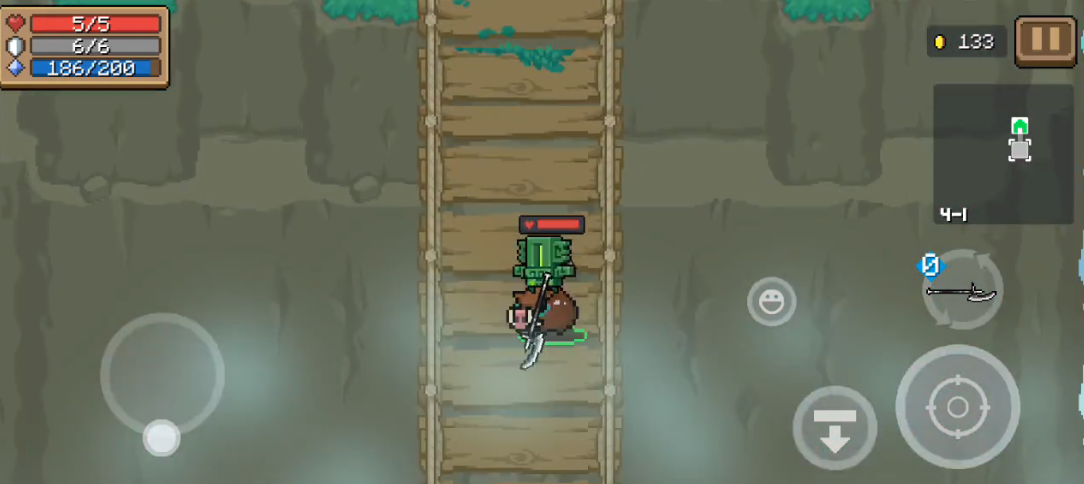
Task: Use the downward arrow skill button
Action: (x=835, y=428)
